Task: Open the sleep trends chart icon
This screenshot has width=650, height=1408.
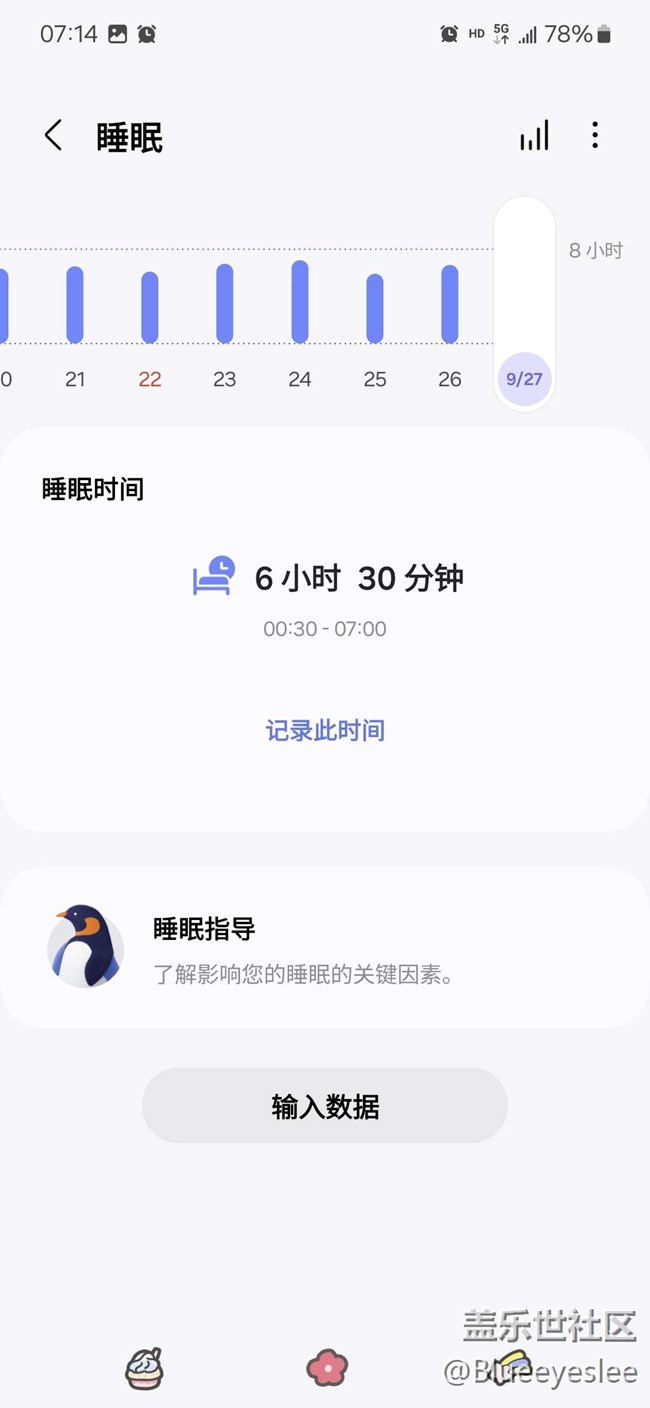Action: point(534,136)
